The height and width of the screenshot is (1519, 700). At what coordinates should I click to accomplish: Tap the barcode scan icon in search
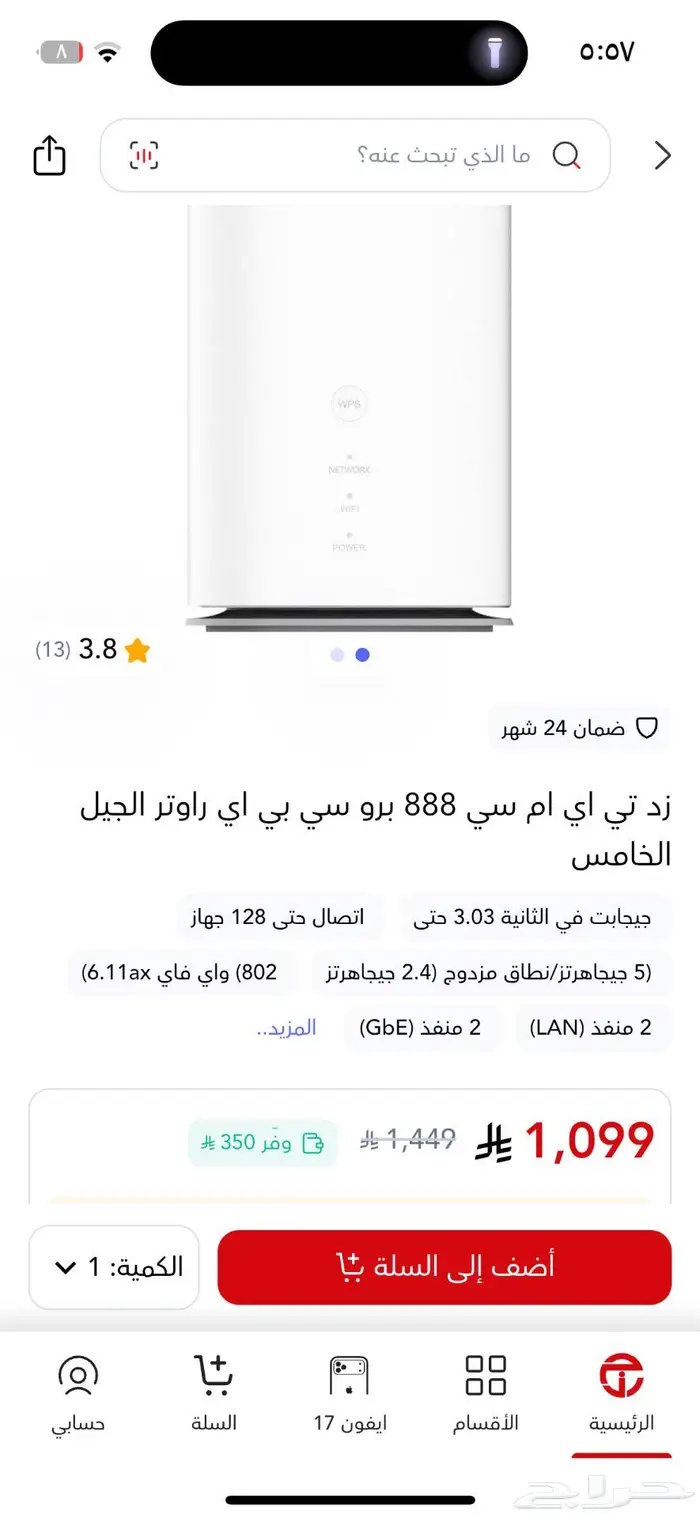click(x=144, y=156)
